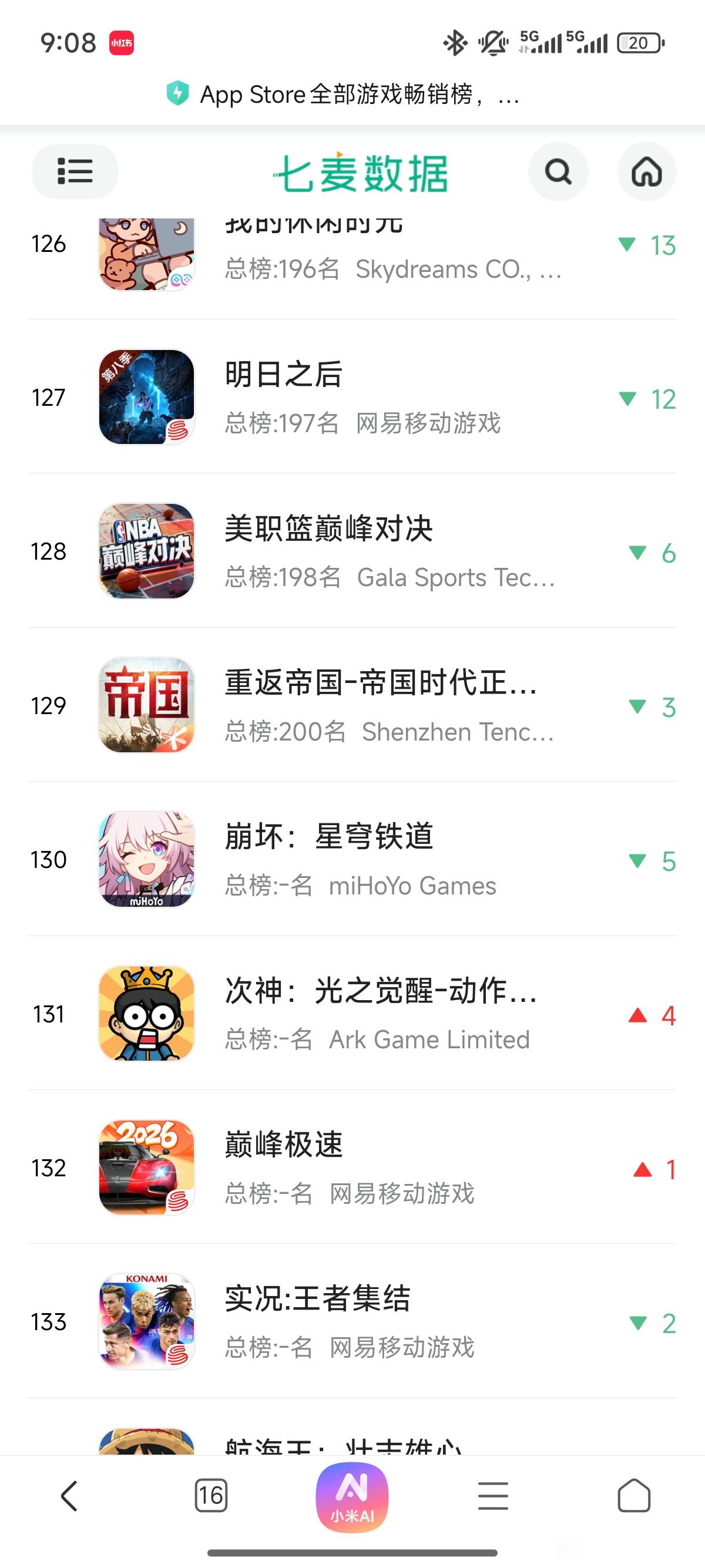Open 美职篮巅峰对决 ranking row
705x1568 pixels.
pyautogui.click(x=352, y=551)
